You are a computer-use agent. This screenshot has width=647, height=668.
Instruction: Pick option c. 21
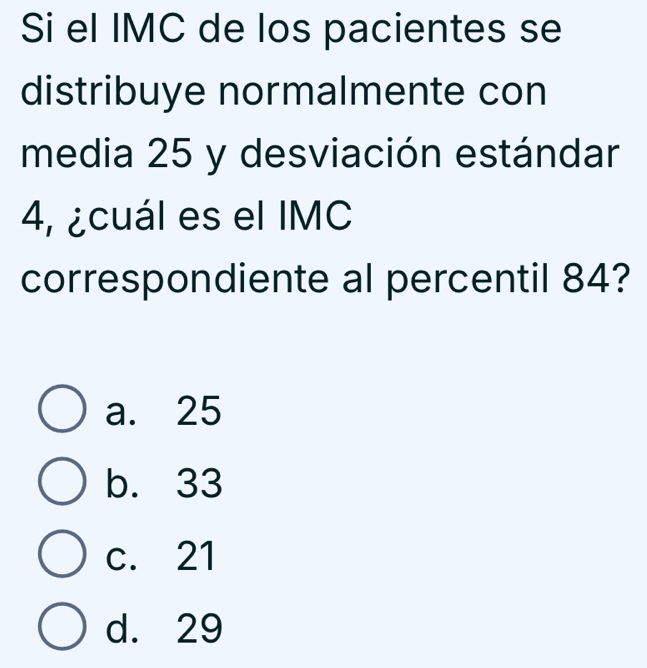pyautogui.click(x=61, y=557)
